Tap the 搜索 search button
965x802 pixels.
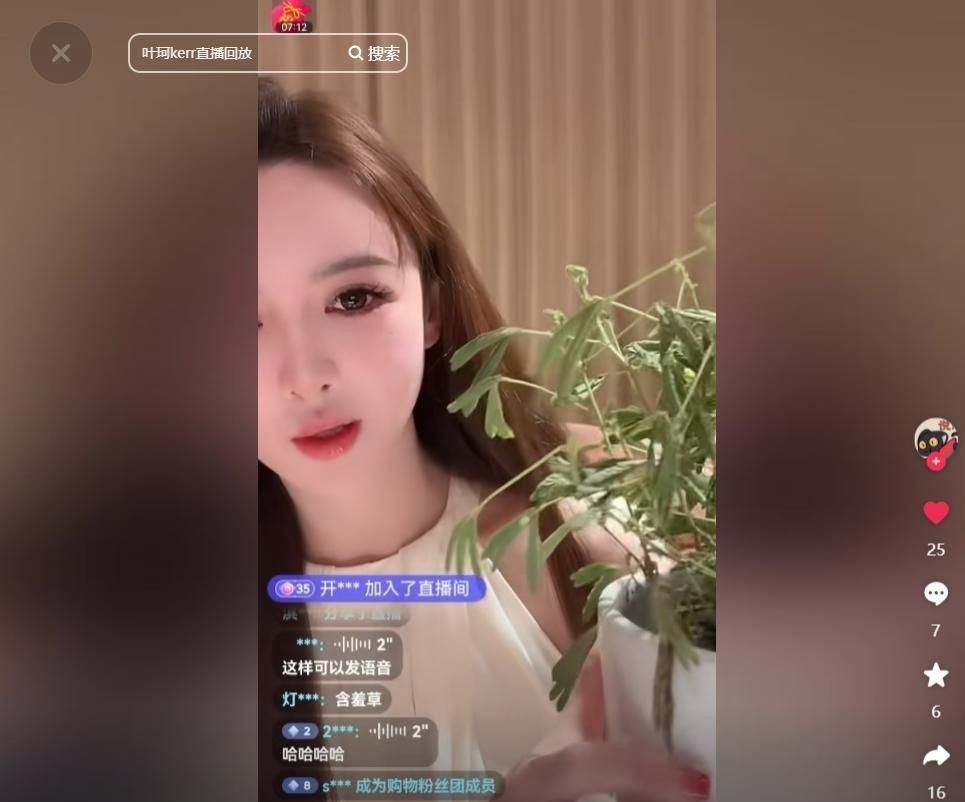point(375,54)
